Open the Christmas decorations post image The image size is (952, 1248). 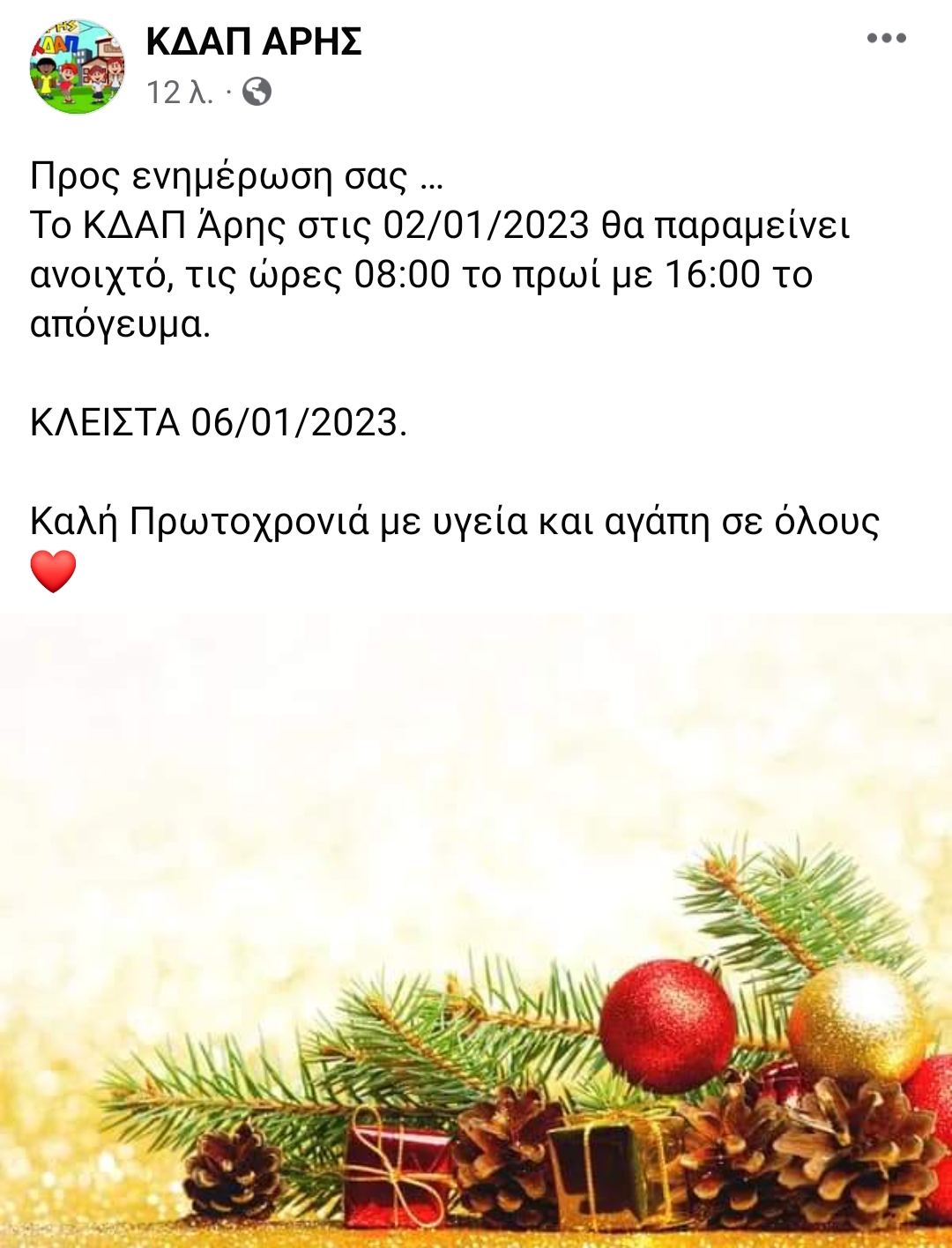[476, 930]
